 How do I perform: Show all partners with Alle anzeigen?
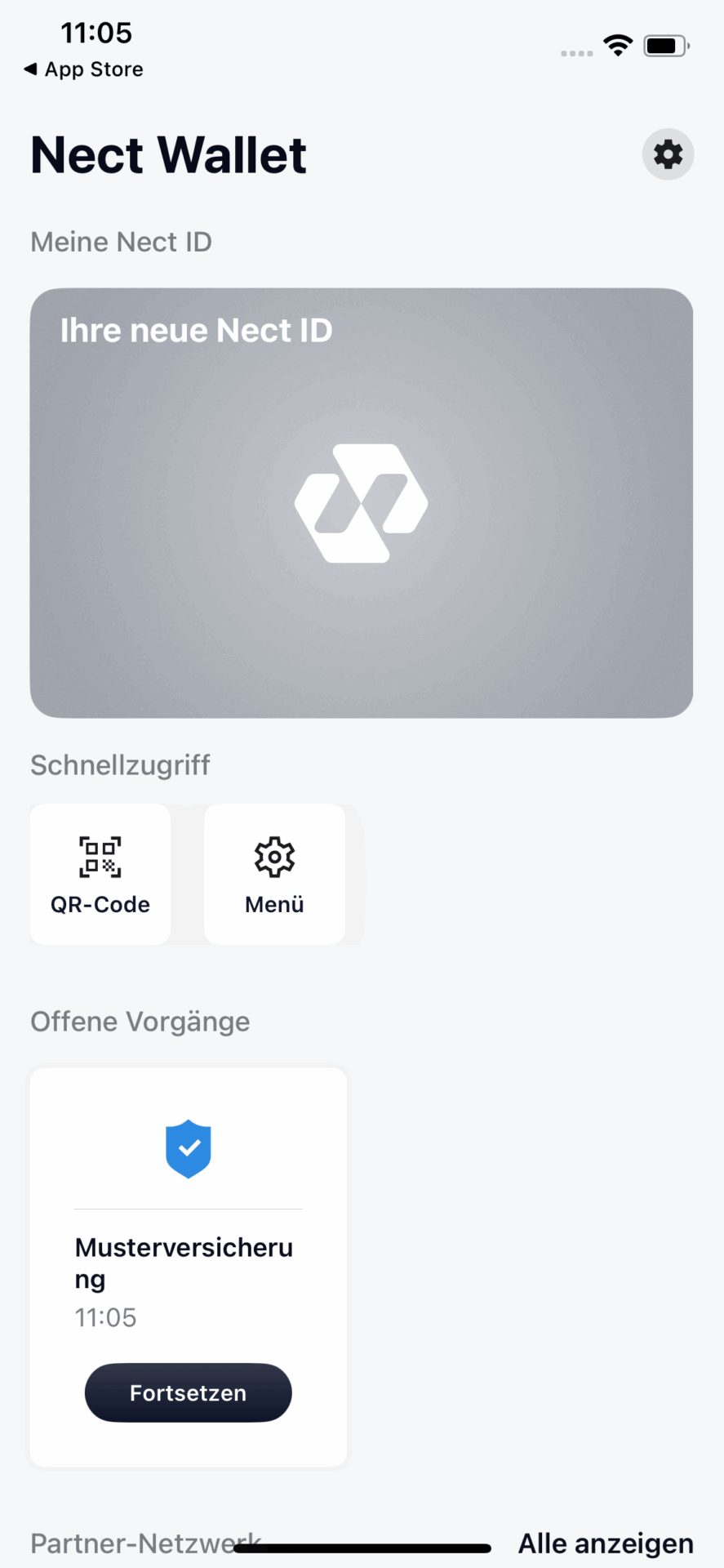(606, 1543)
